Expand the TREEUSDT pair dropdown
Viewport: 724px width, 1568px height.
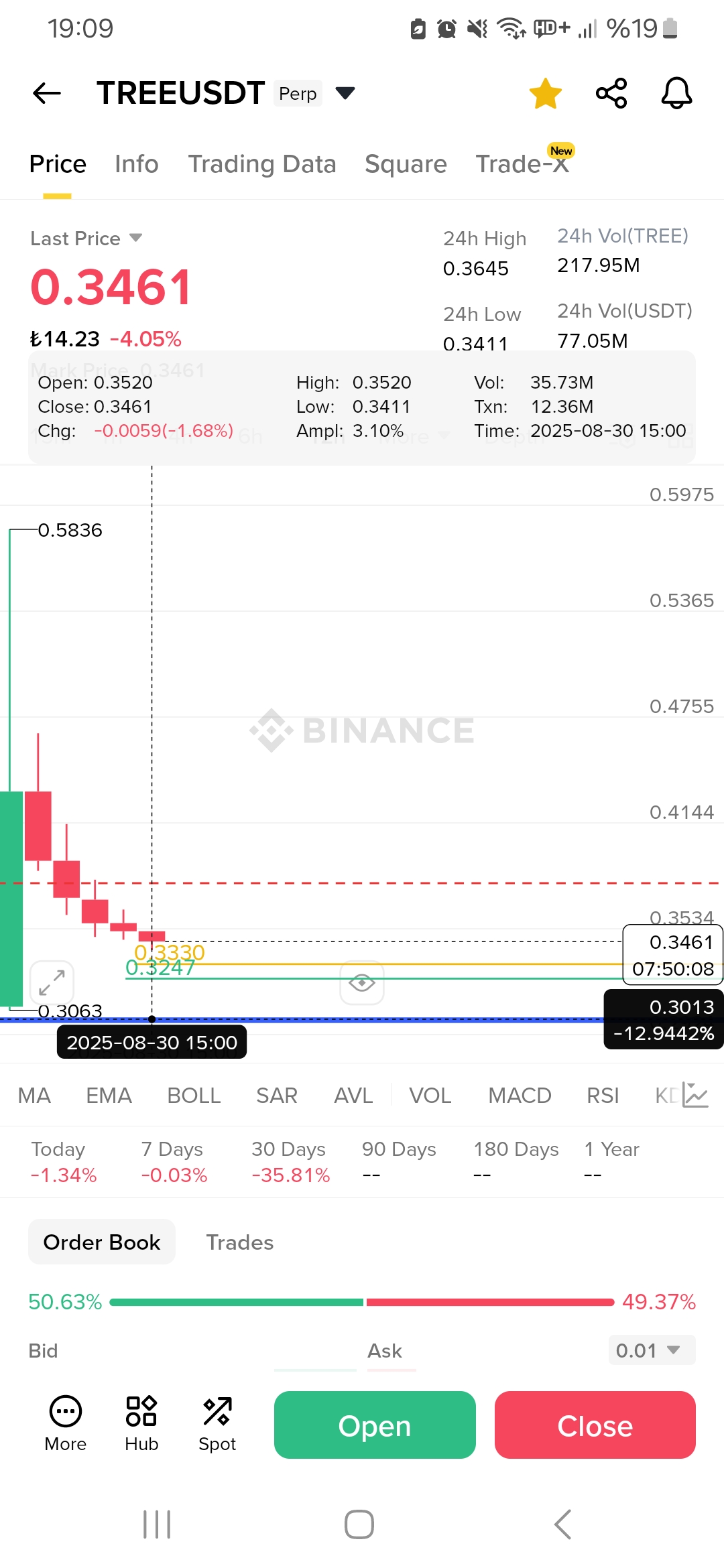(345, 92)
